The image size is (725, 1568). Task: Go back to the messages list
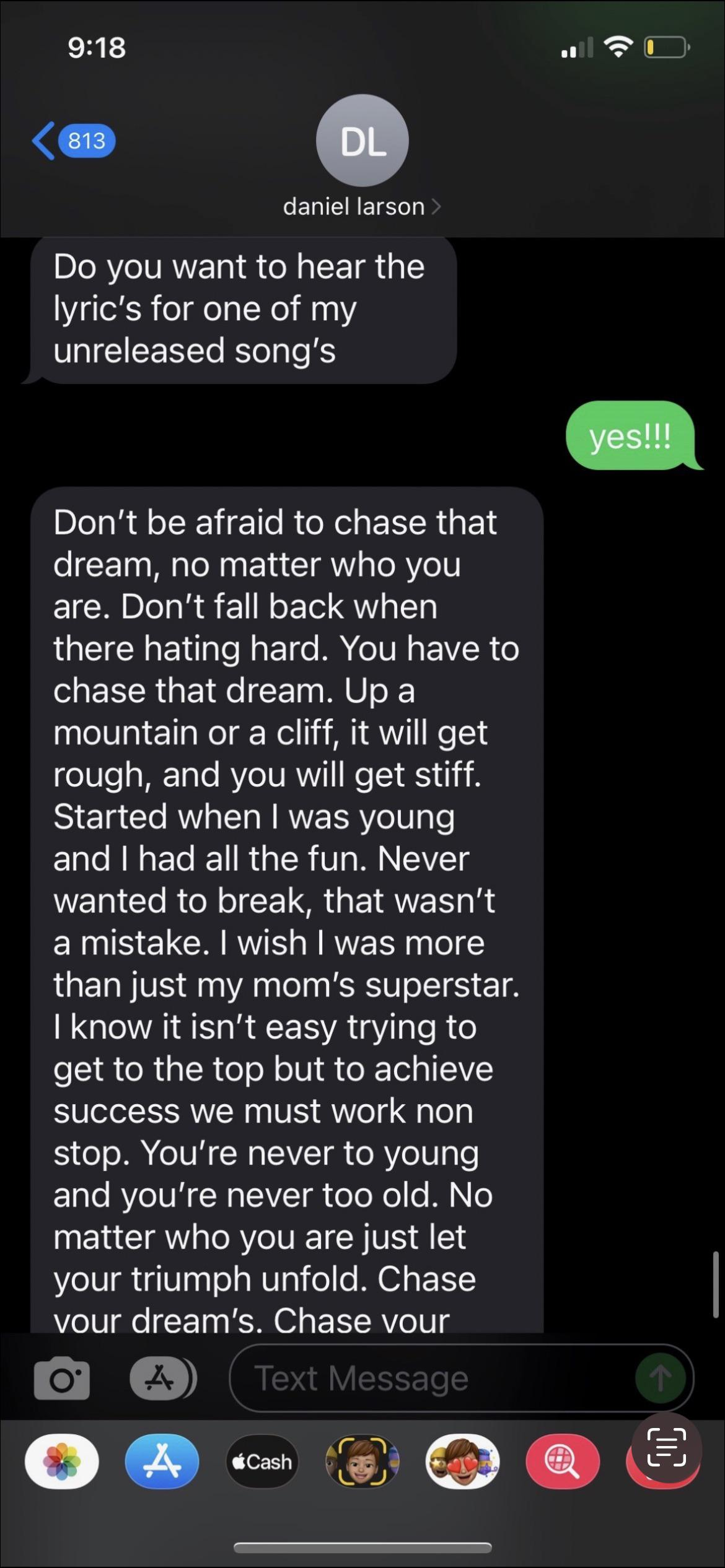(x=71, y=141)
